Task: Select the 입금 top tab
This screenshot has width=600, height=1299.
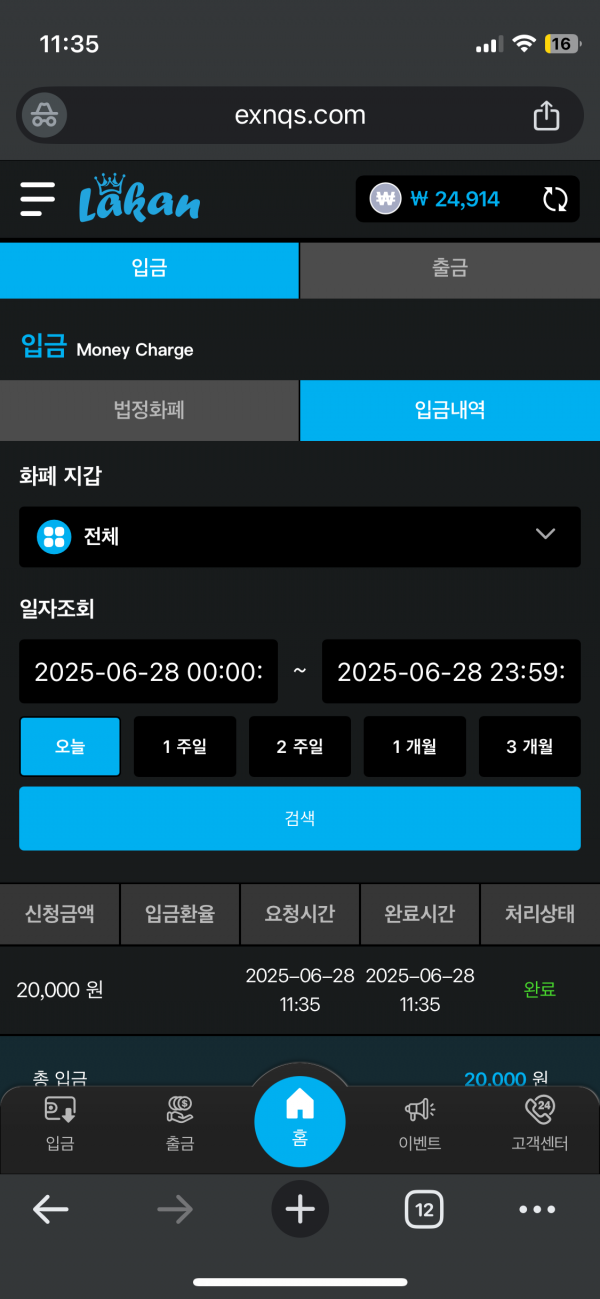Action: tap(149, 269)
